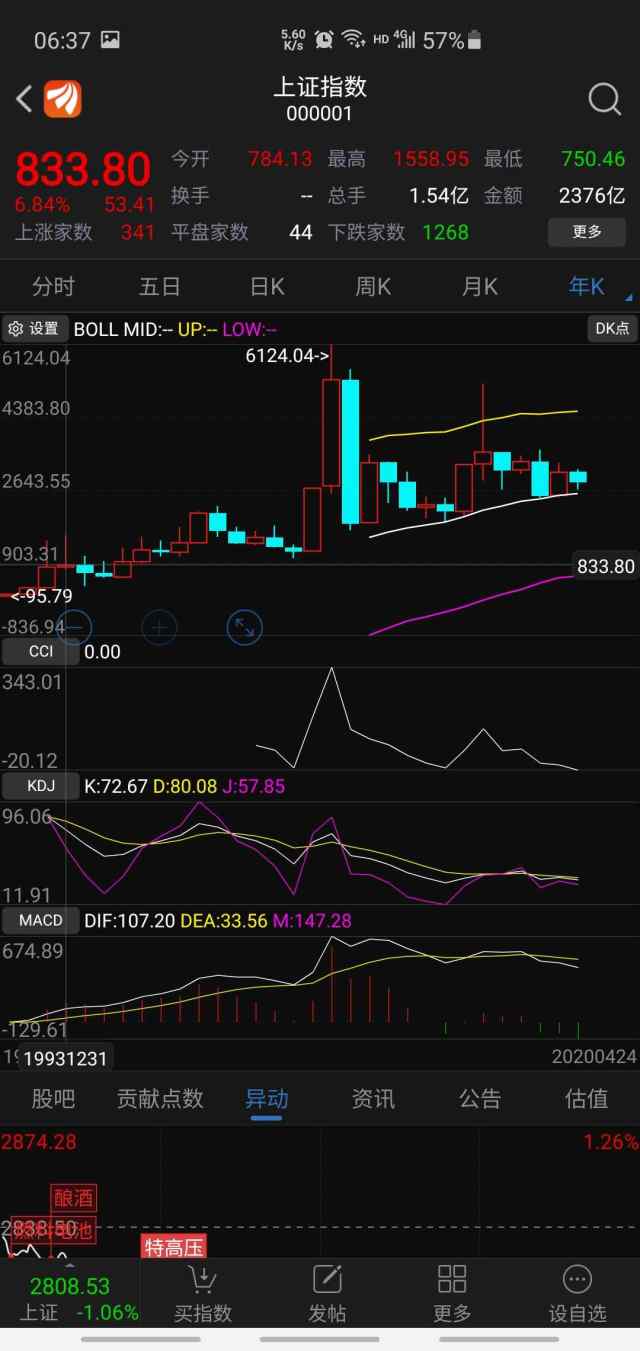
Task: Toggle the DK点 indicator
Action: tap(612, 329)
